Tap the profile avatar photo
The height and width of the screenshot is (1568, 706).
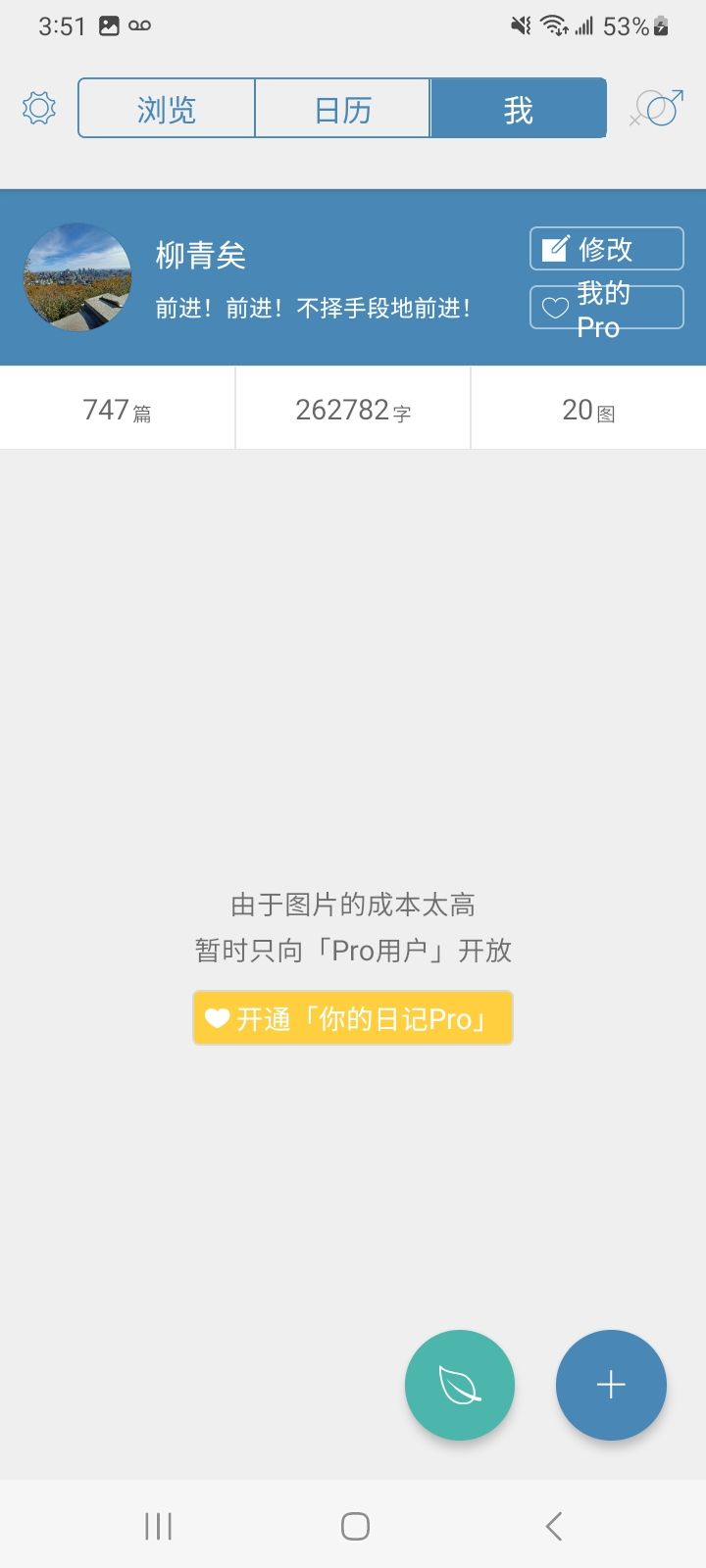pos(77,277)
